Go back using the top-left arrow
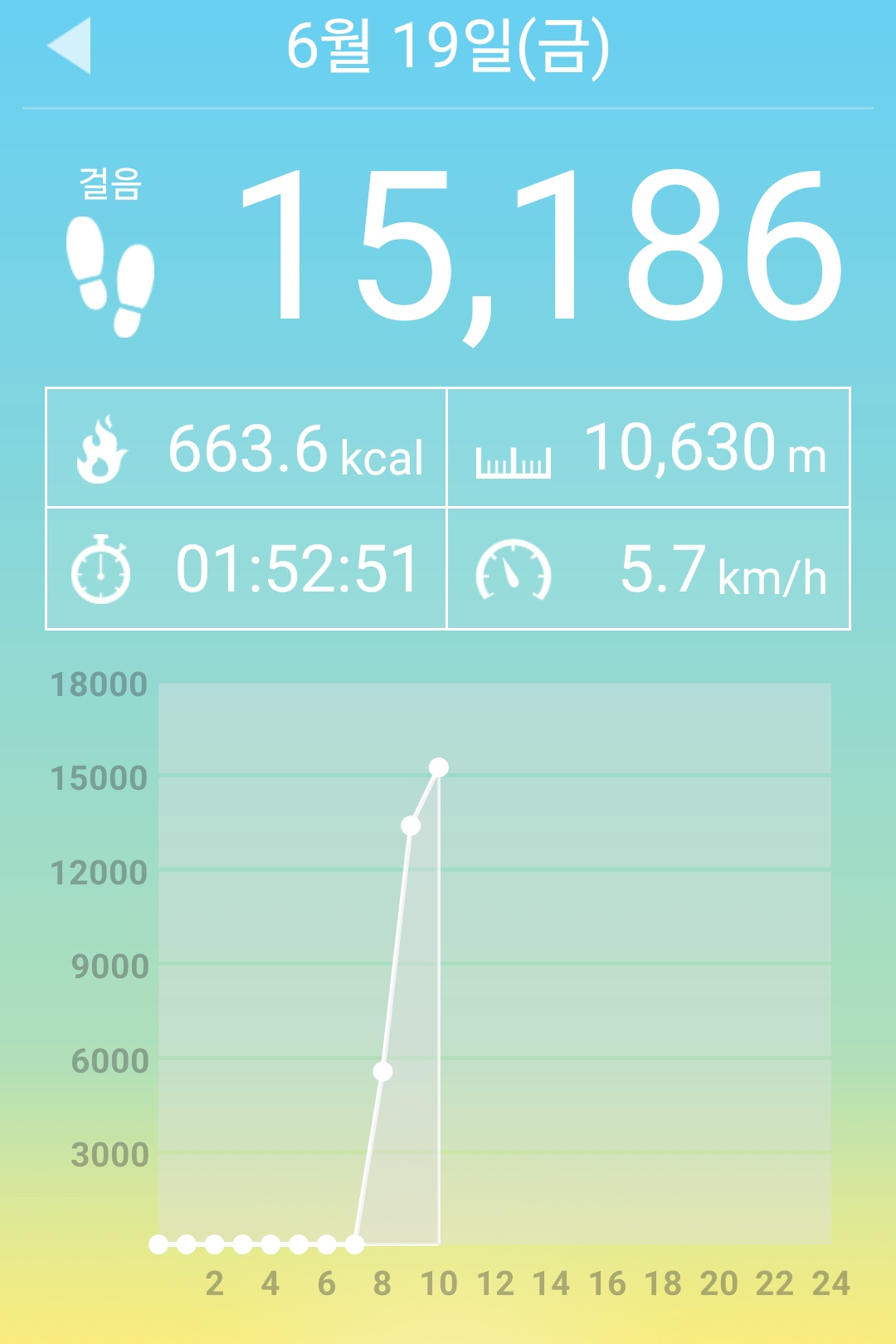This screenshot has width=896, height=1344. click(70, 46)
